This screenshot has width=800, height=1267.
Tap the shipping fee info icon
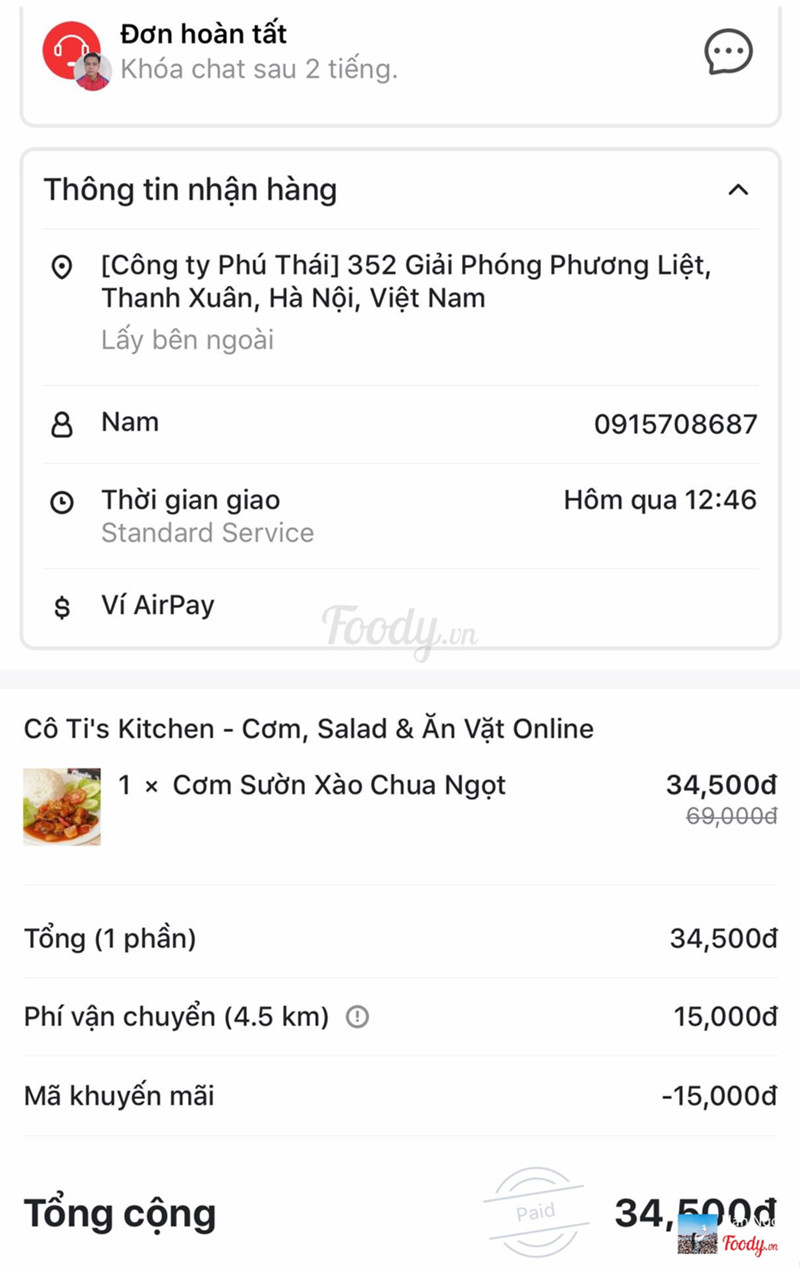(357, 1017)
